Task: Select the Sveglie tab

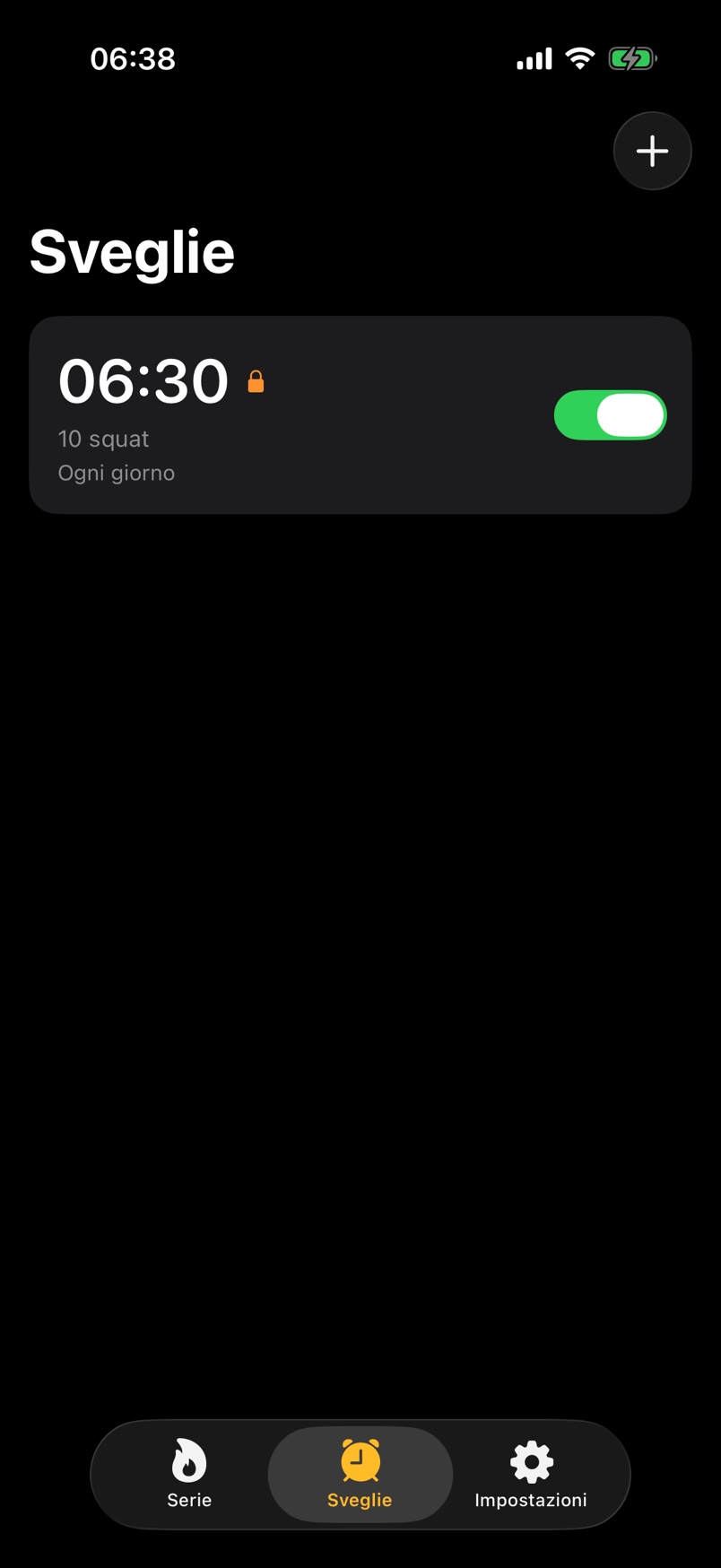Action: tap(360, 1474)
